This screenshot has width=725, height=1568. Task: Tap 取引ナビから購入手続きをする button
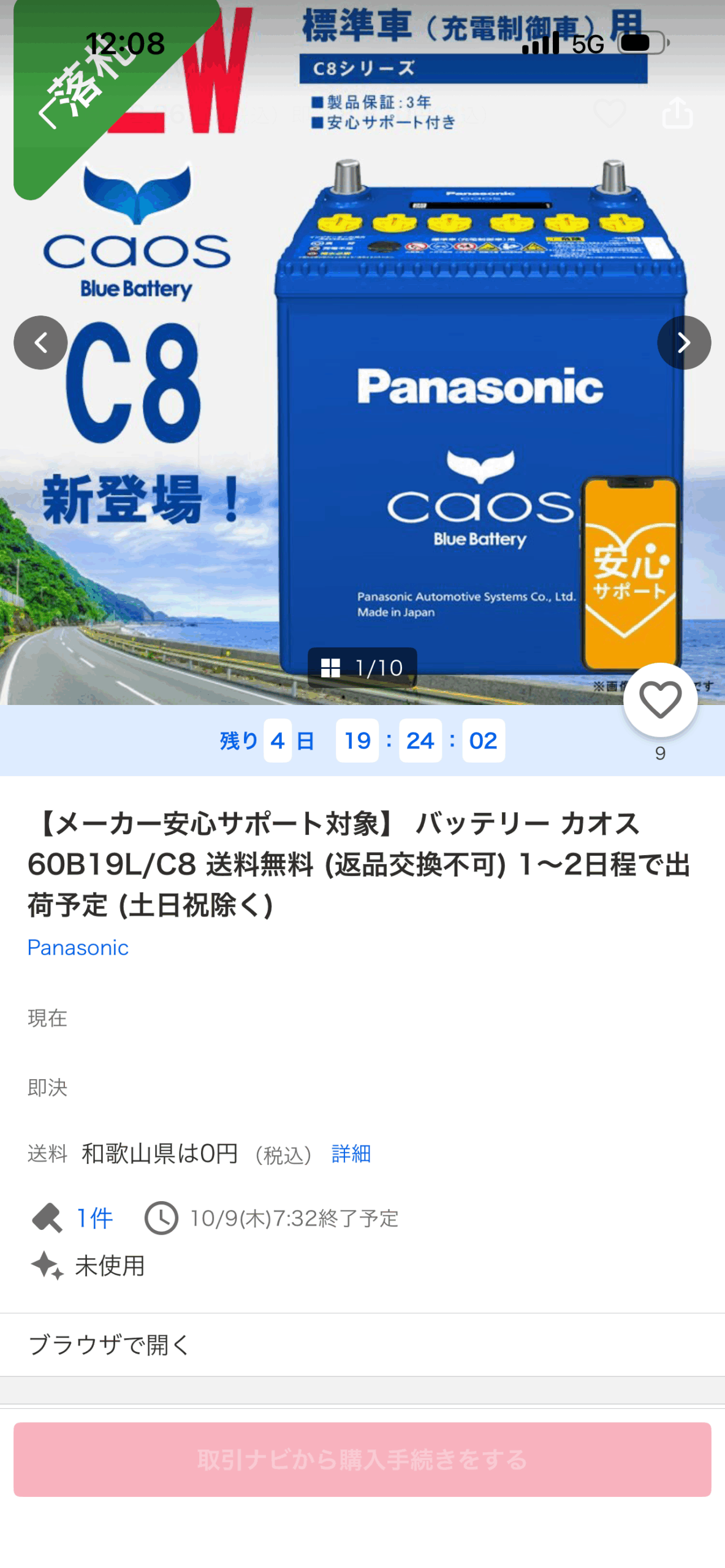pos(362,1460)
